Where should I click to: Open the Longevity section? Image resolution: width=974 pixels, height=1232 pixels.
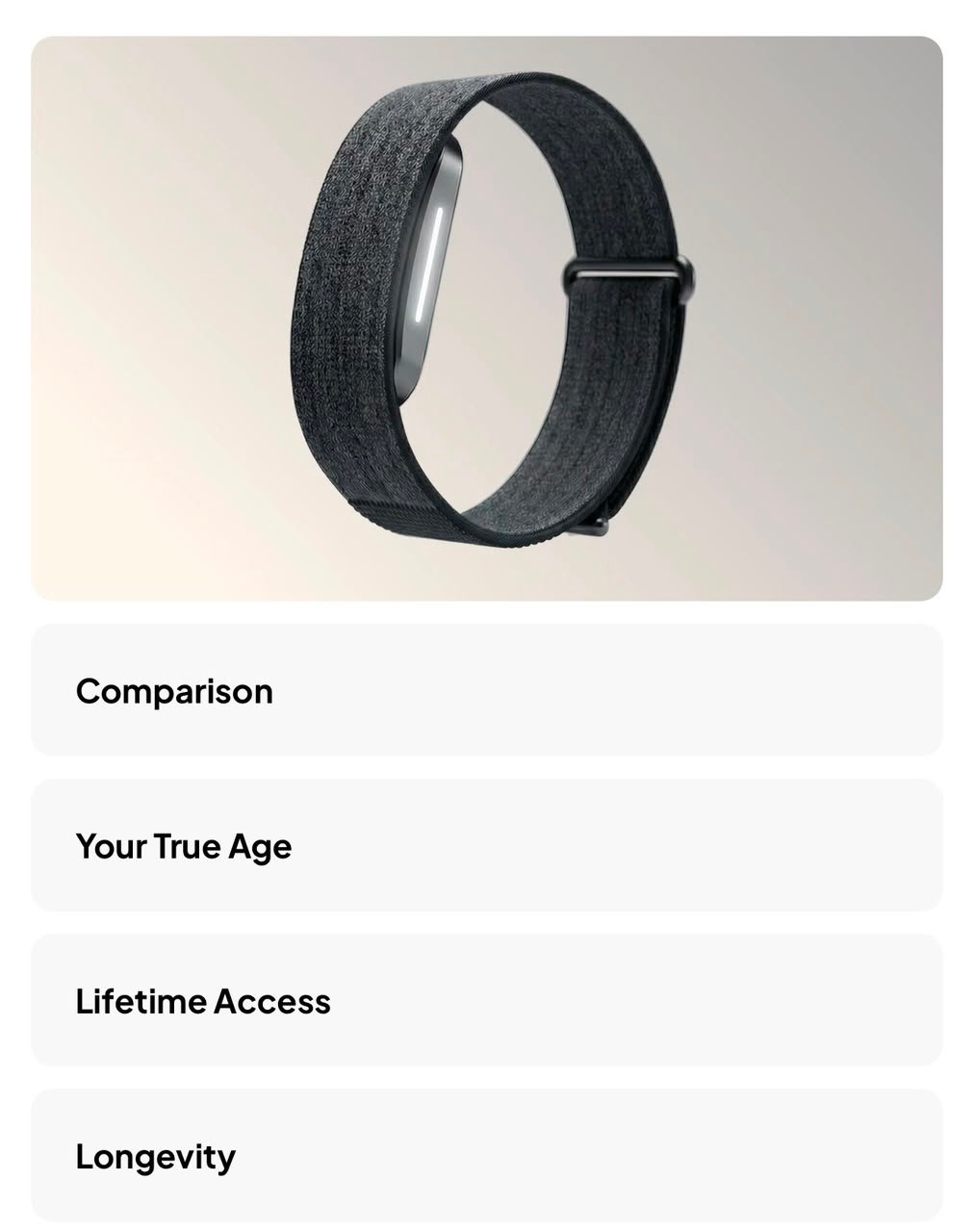(487, 1155)
